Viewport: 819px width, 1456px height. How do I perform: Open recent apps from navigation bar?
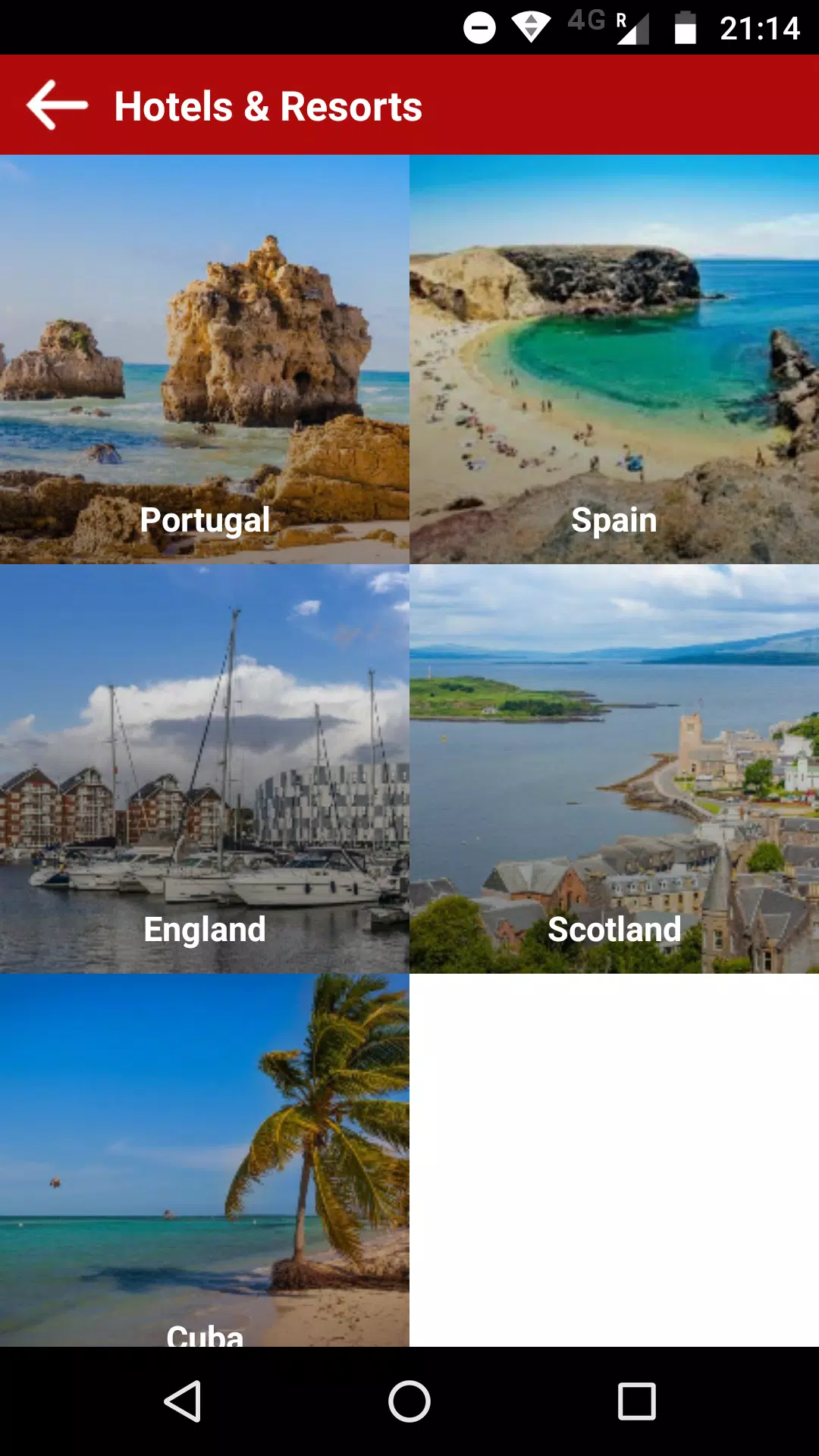pyautogui.click(x=636, y=1401)
